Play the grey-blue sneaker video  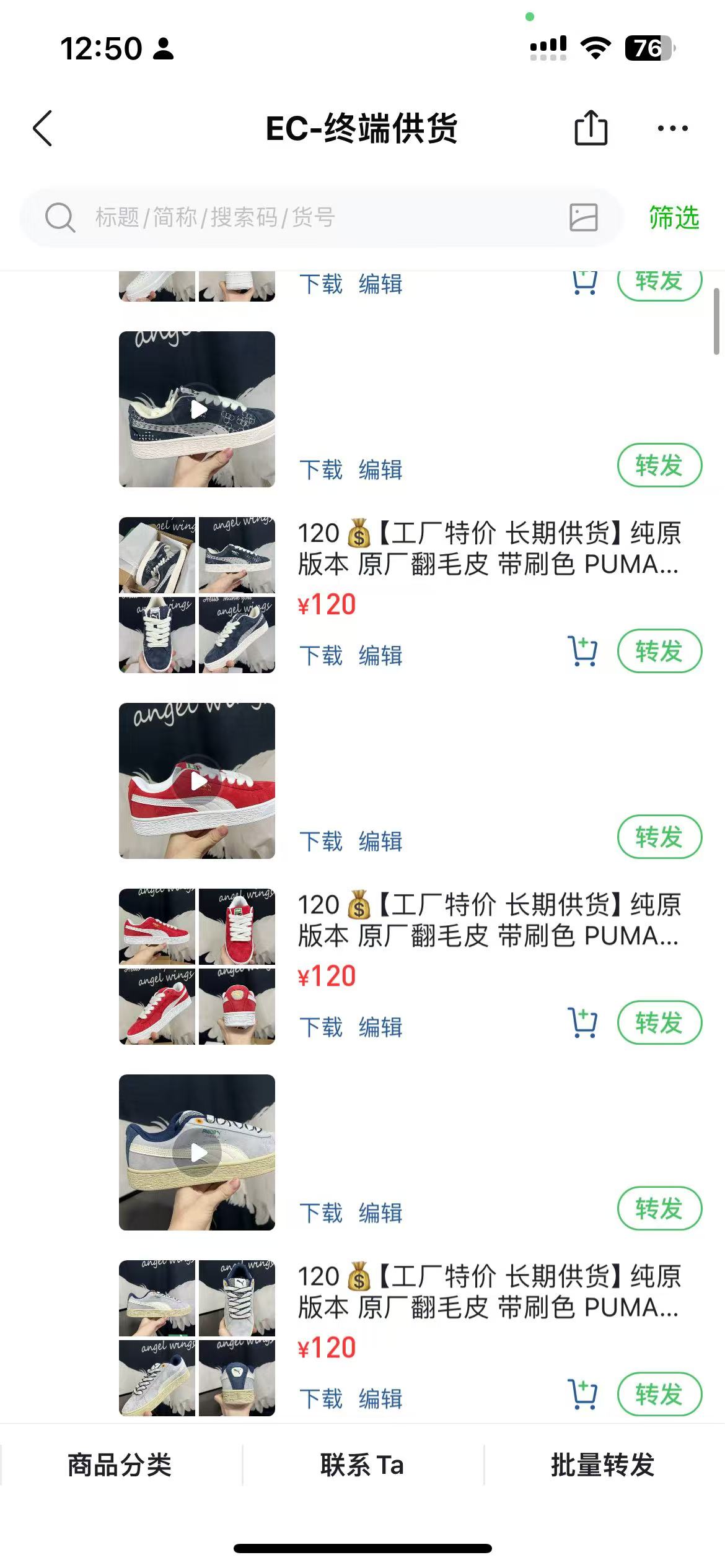click(x=197, y=1152)
